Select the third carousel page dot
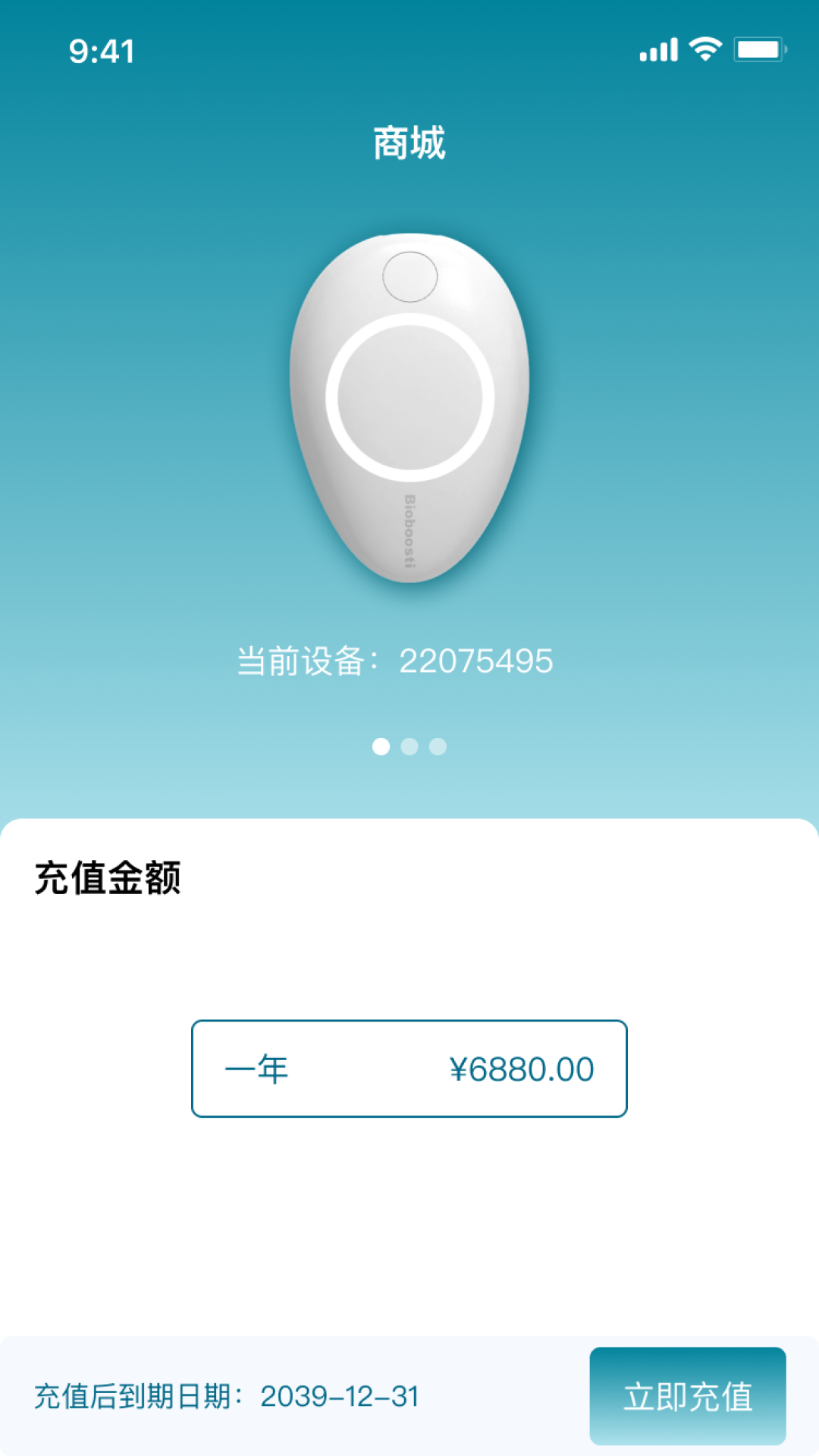 438,747
